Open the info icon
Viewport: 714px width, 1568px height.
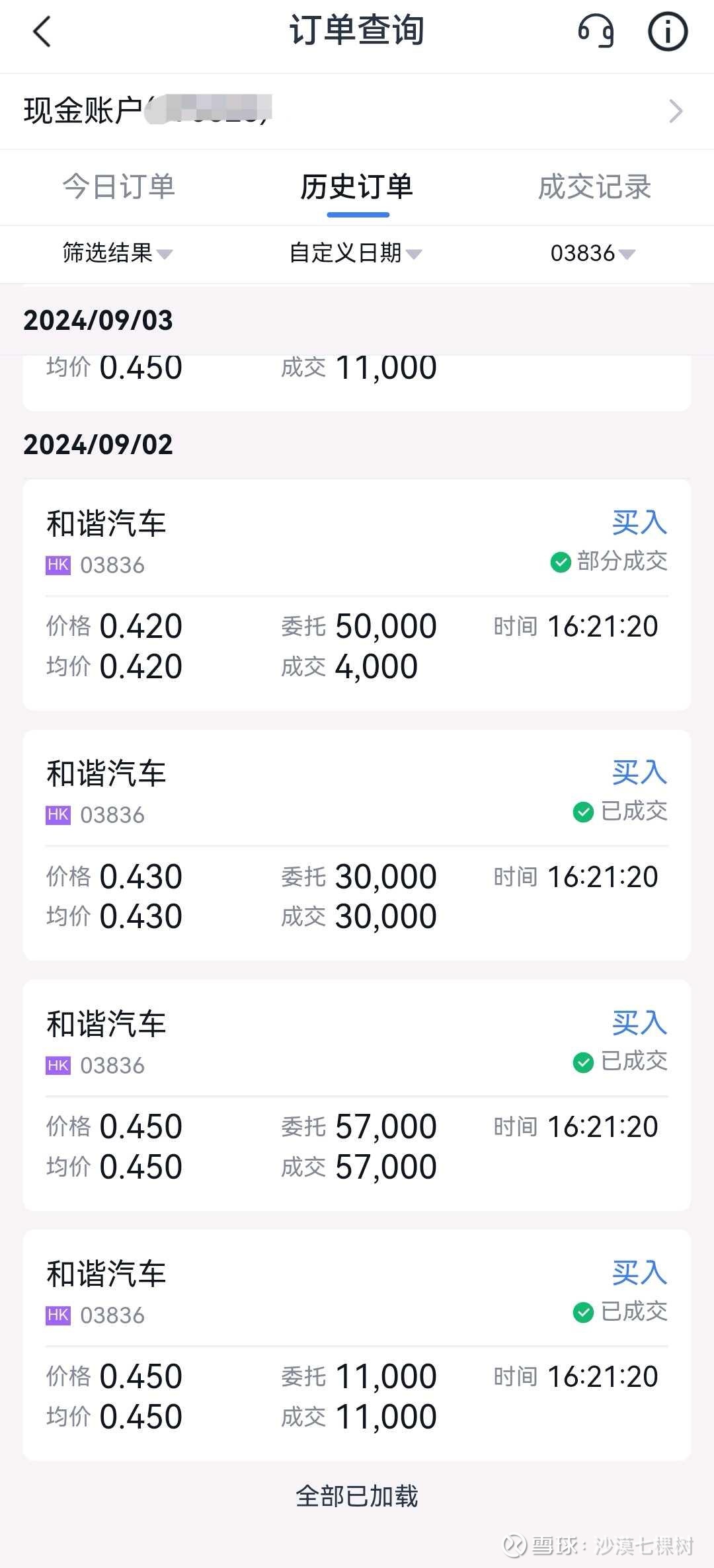click(x=667, y=32)
